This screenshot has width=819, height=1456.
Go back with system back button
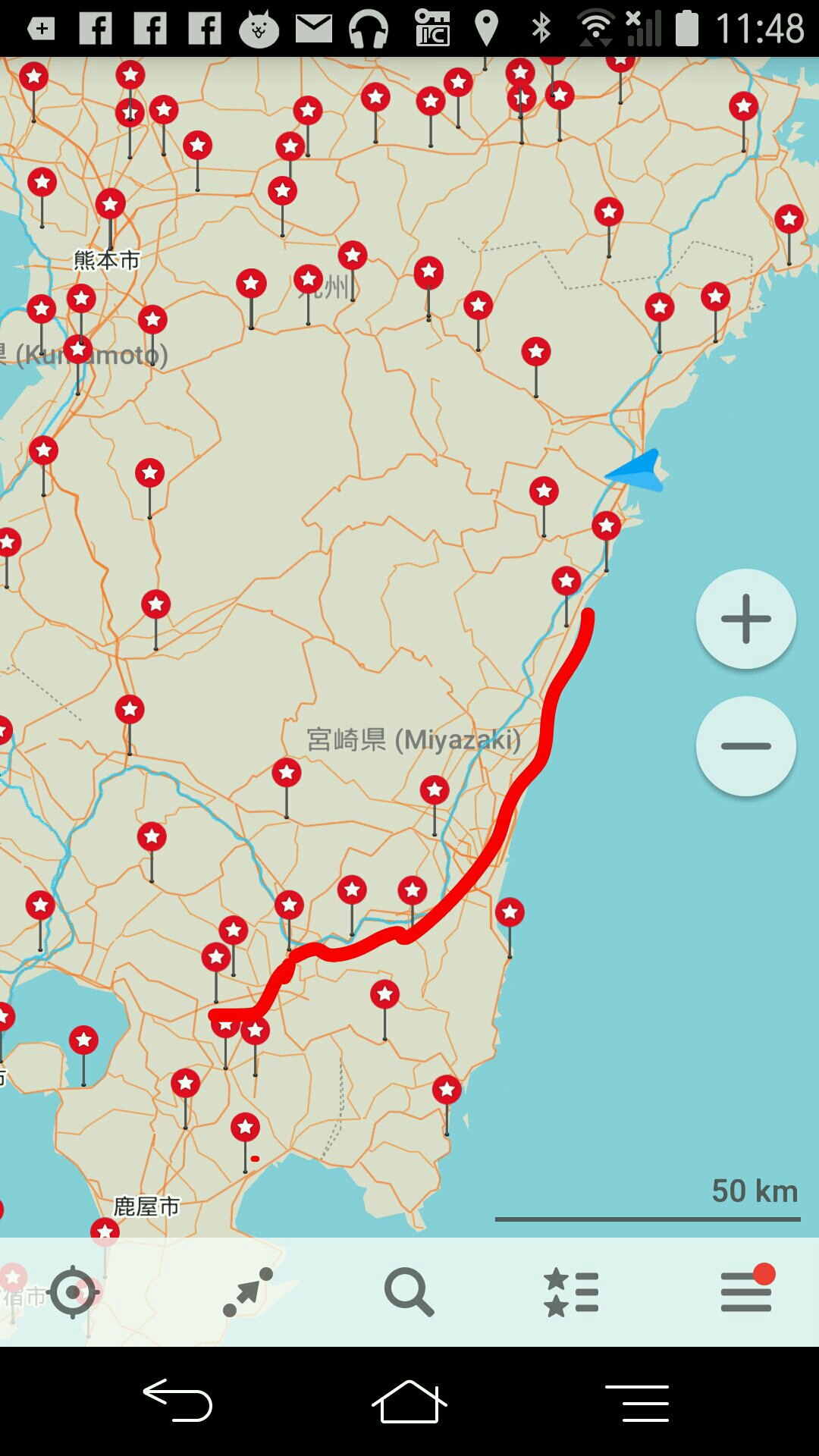[177, 1400]
